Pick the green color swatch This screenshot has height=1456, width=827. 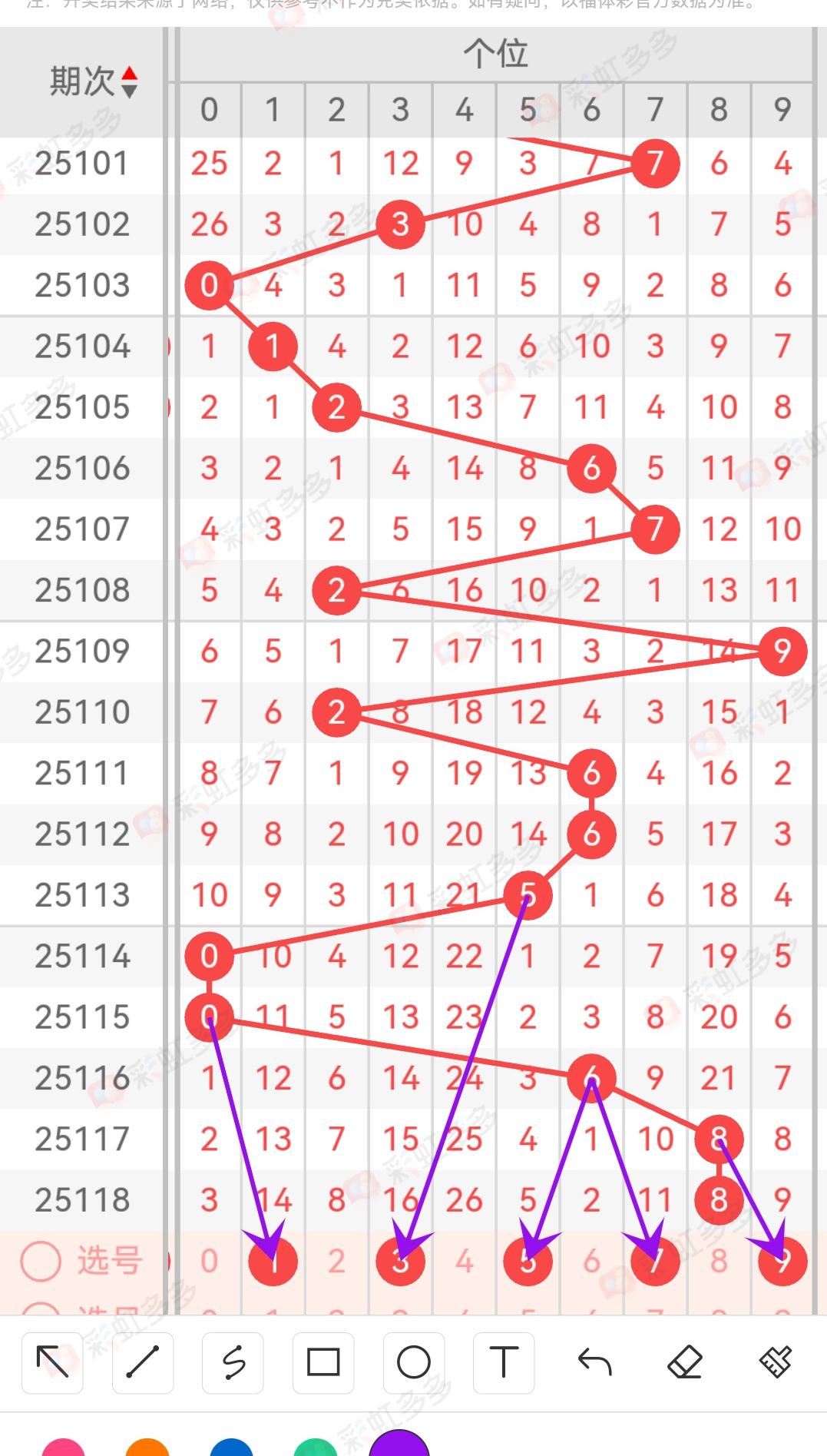tap(316, 1448)
